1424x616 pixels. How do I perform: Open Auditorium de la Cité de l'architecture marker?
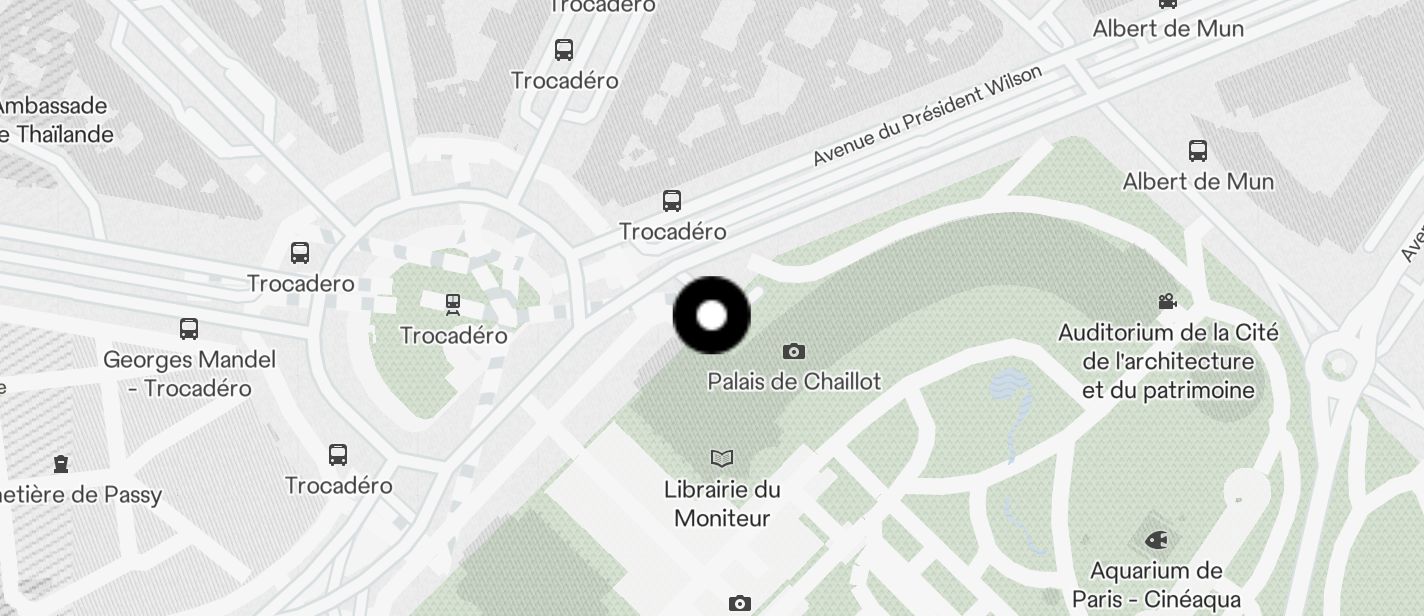(x=1167, y=302)
